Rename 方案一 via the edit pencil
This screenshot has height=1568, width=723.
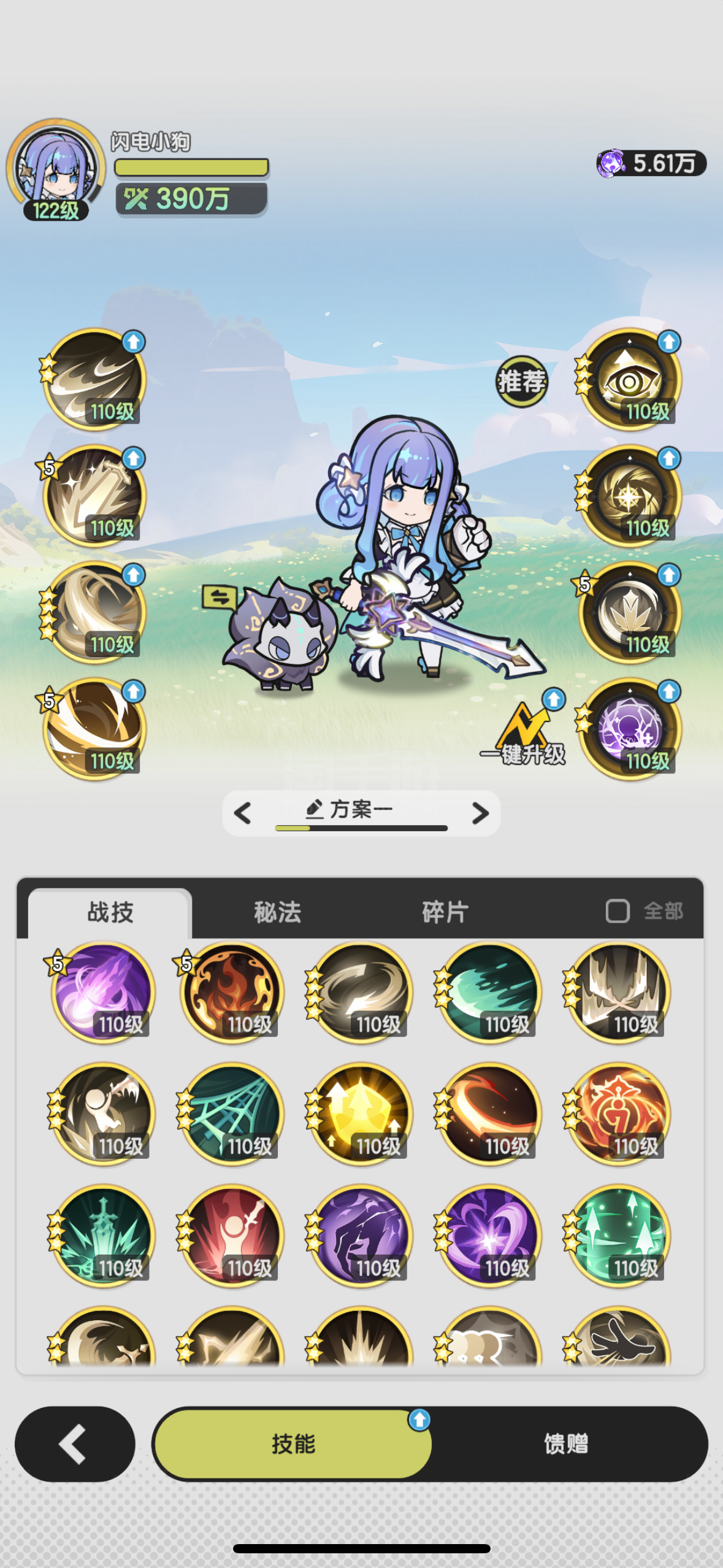pos(315,809)
